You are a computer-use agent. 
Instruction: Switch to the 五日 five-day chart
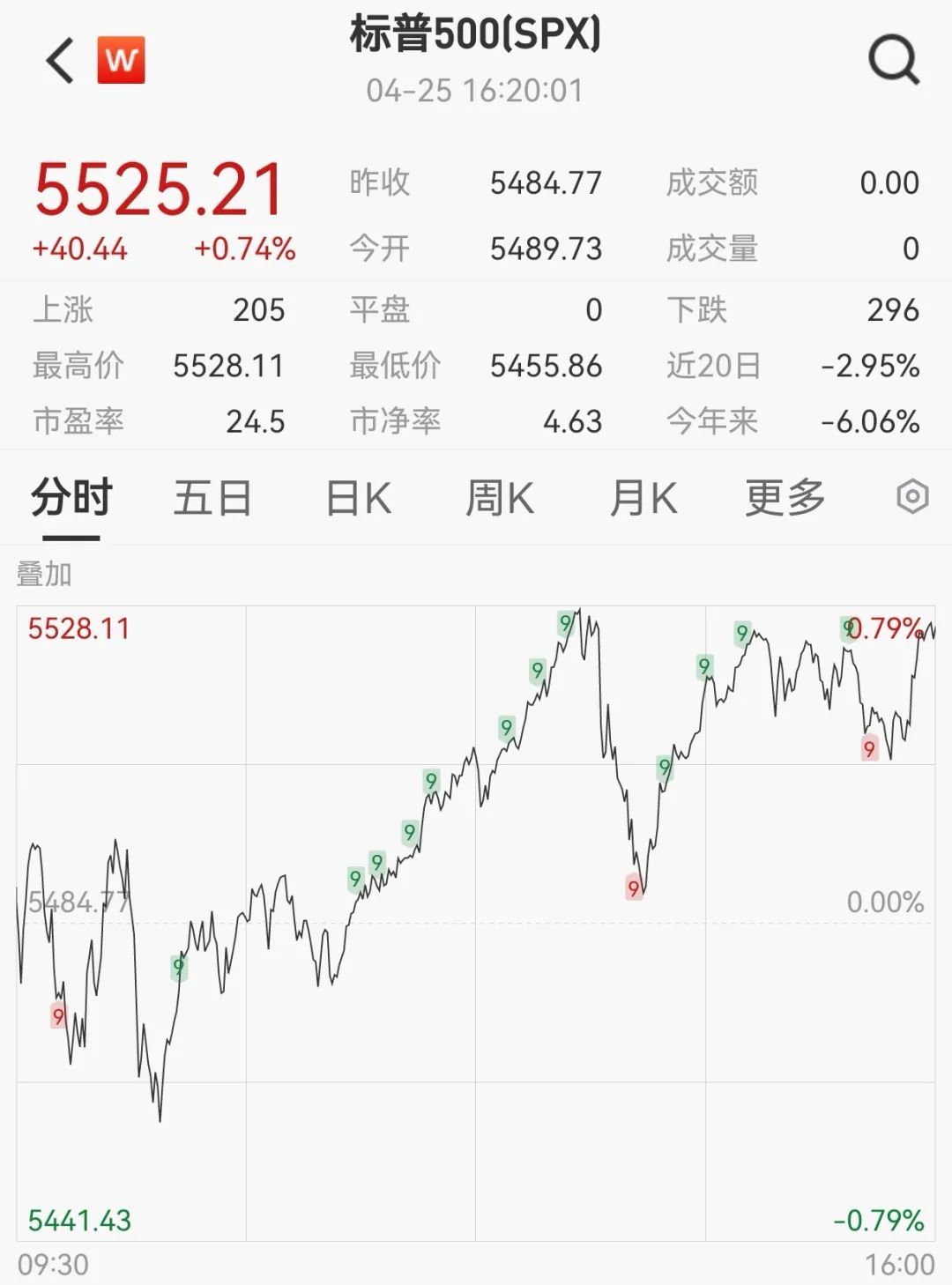click(x=212, y=498)
